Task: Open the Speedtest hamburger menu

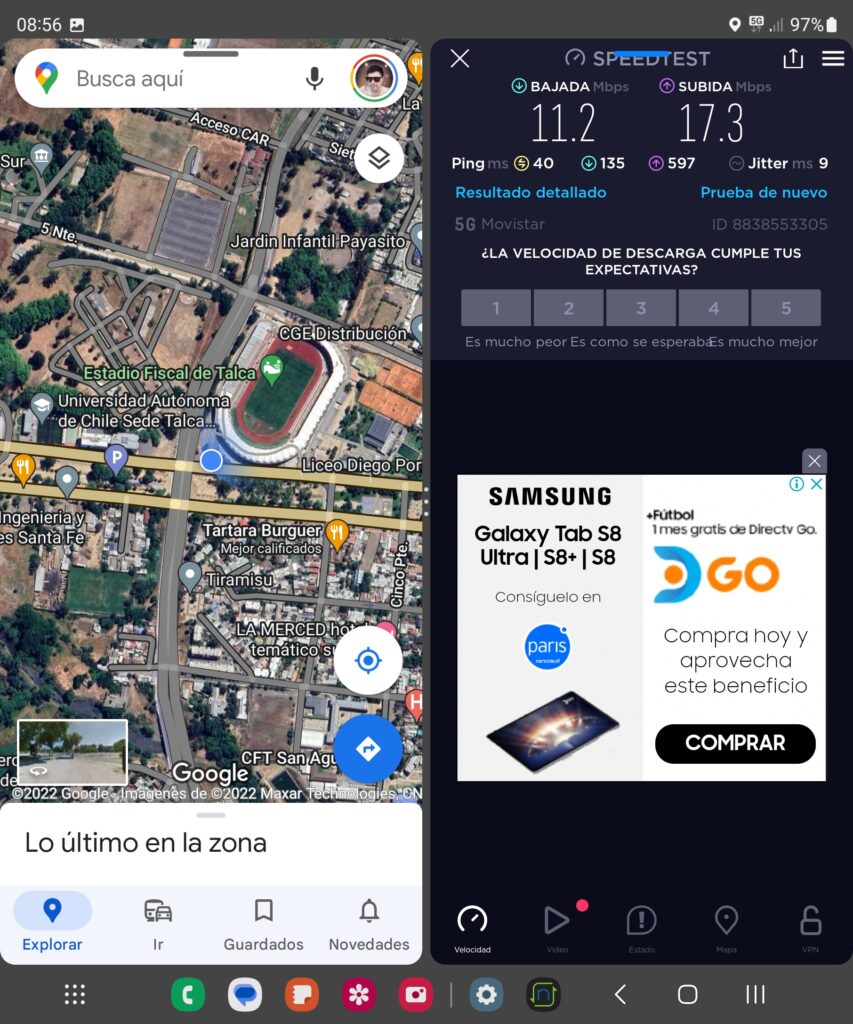Action: (x=833, y=58)
